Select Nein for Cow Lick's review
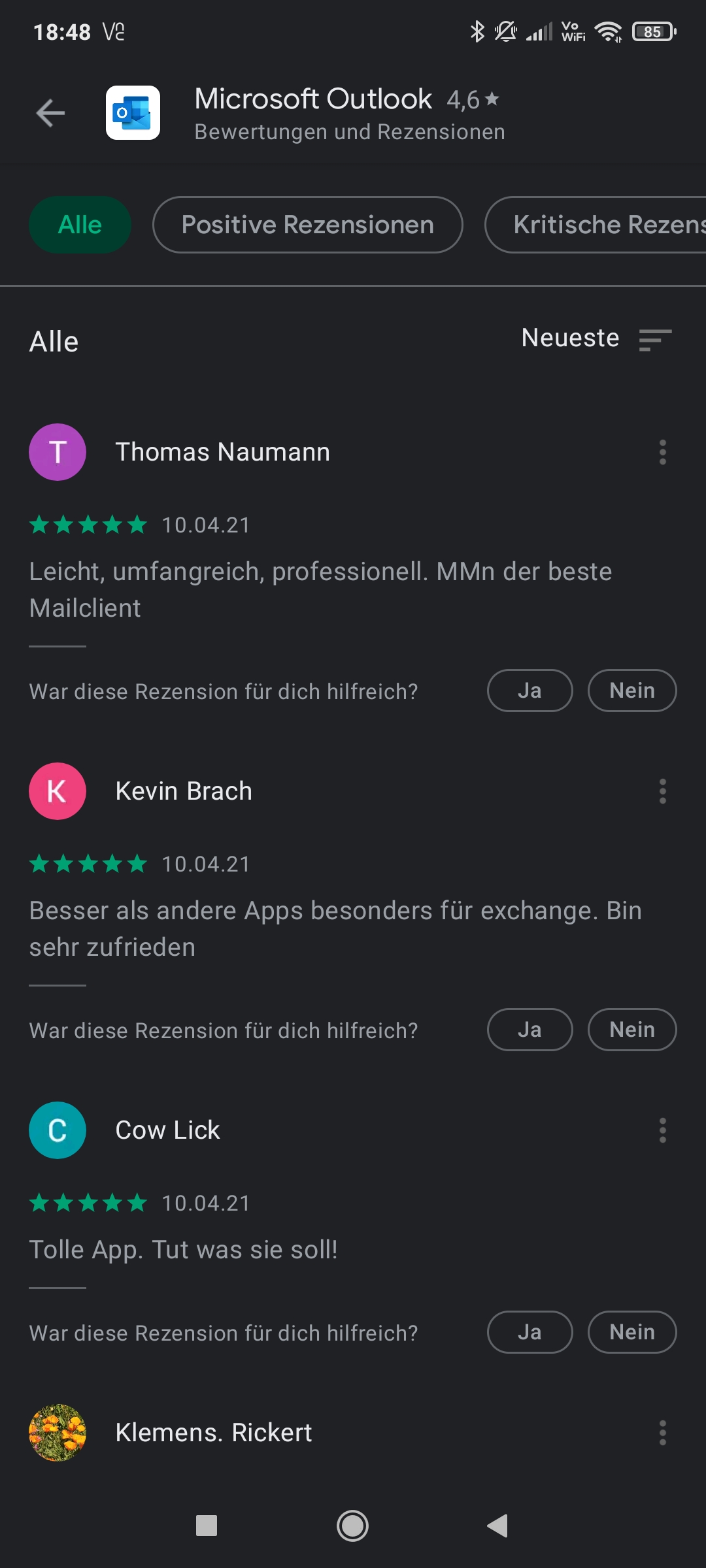Screen dimensions: 706x1568 631,1332
